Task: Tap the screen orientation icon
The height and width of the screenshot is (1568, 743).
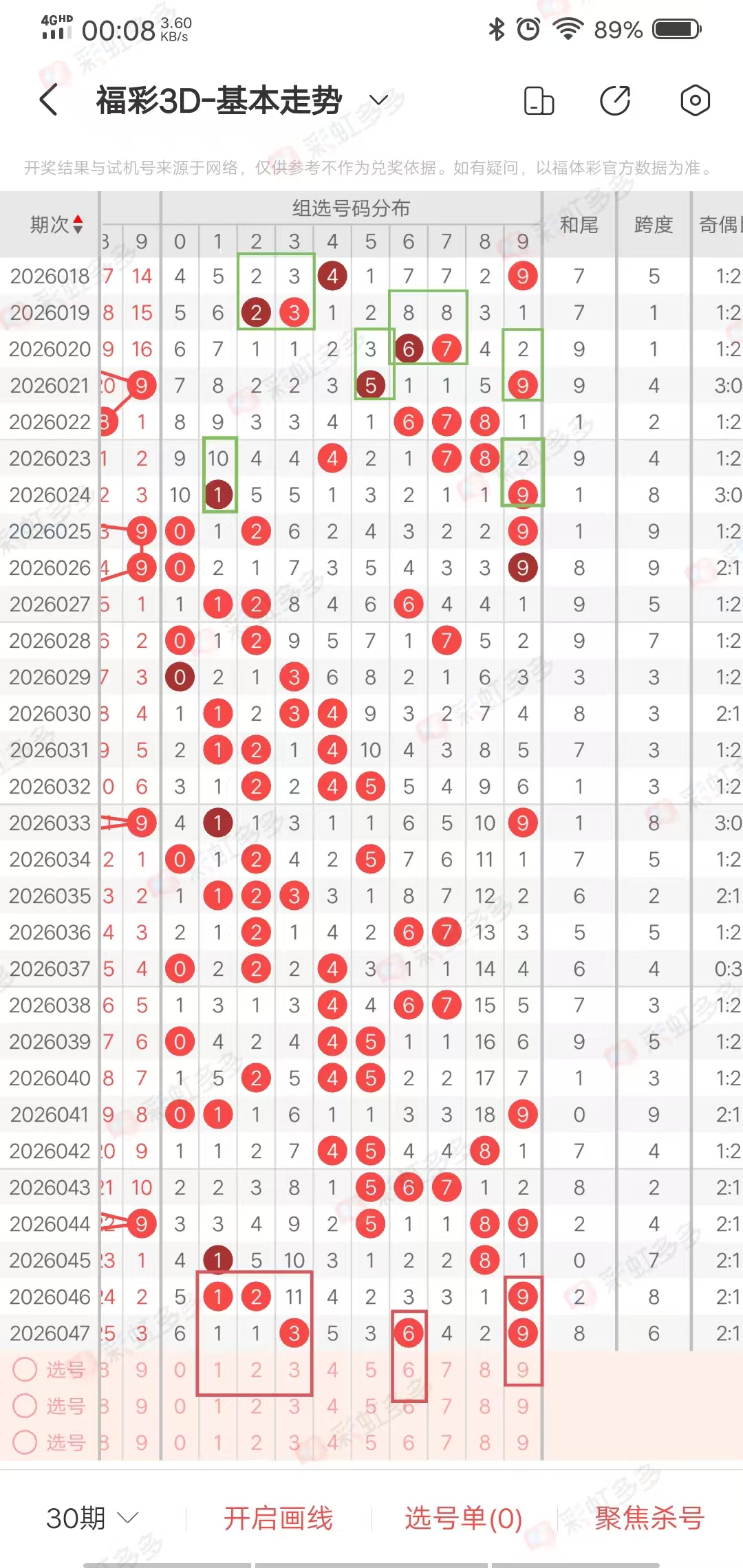Action: (x=539, y=100)
